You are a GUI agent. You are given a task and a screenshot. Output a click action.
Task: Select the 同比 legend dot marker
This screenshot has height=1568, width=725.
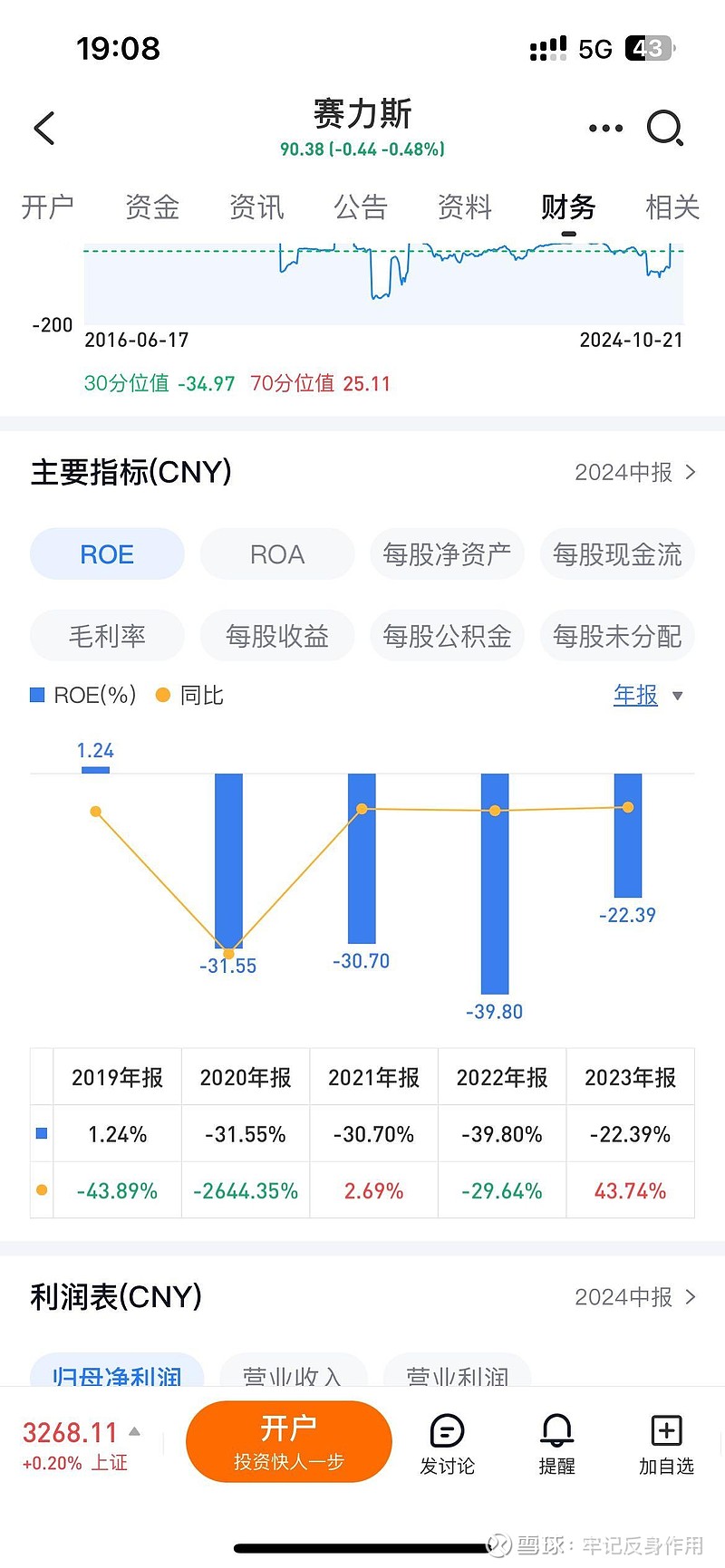pyautogui.click(x=162, y=695)
